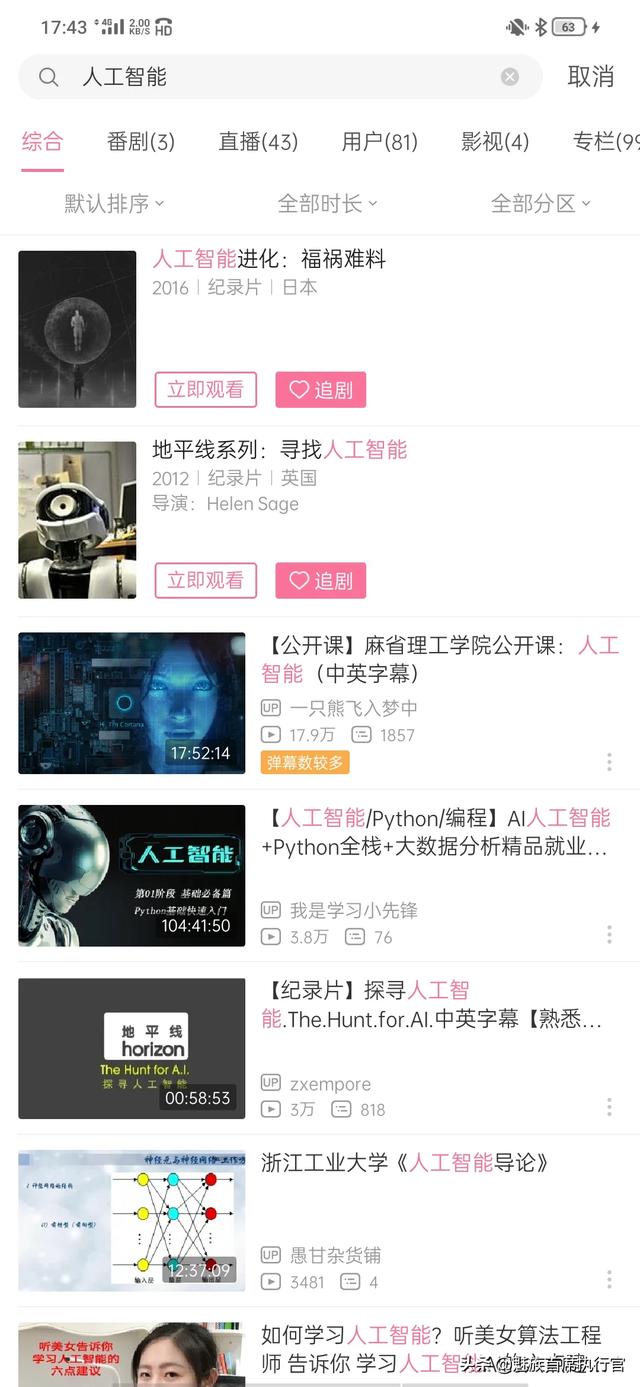Open the 麻省理工学院公开课 video
The height and width of the screenshot is (1387, 640).
tap(440, 659)
